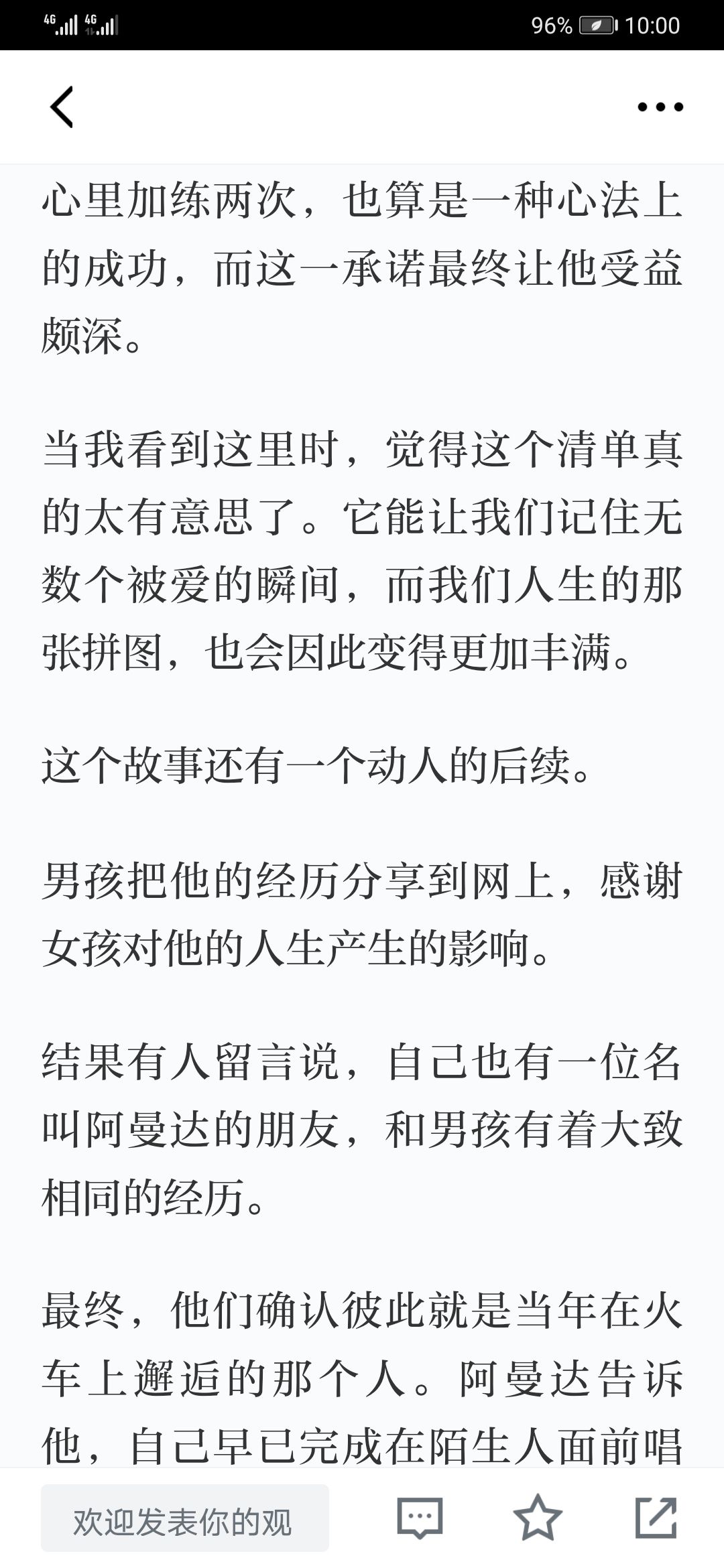Go back using the top-left arrow

[x=62, y=107]
